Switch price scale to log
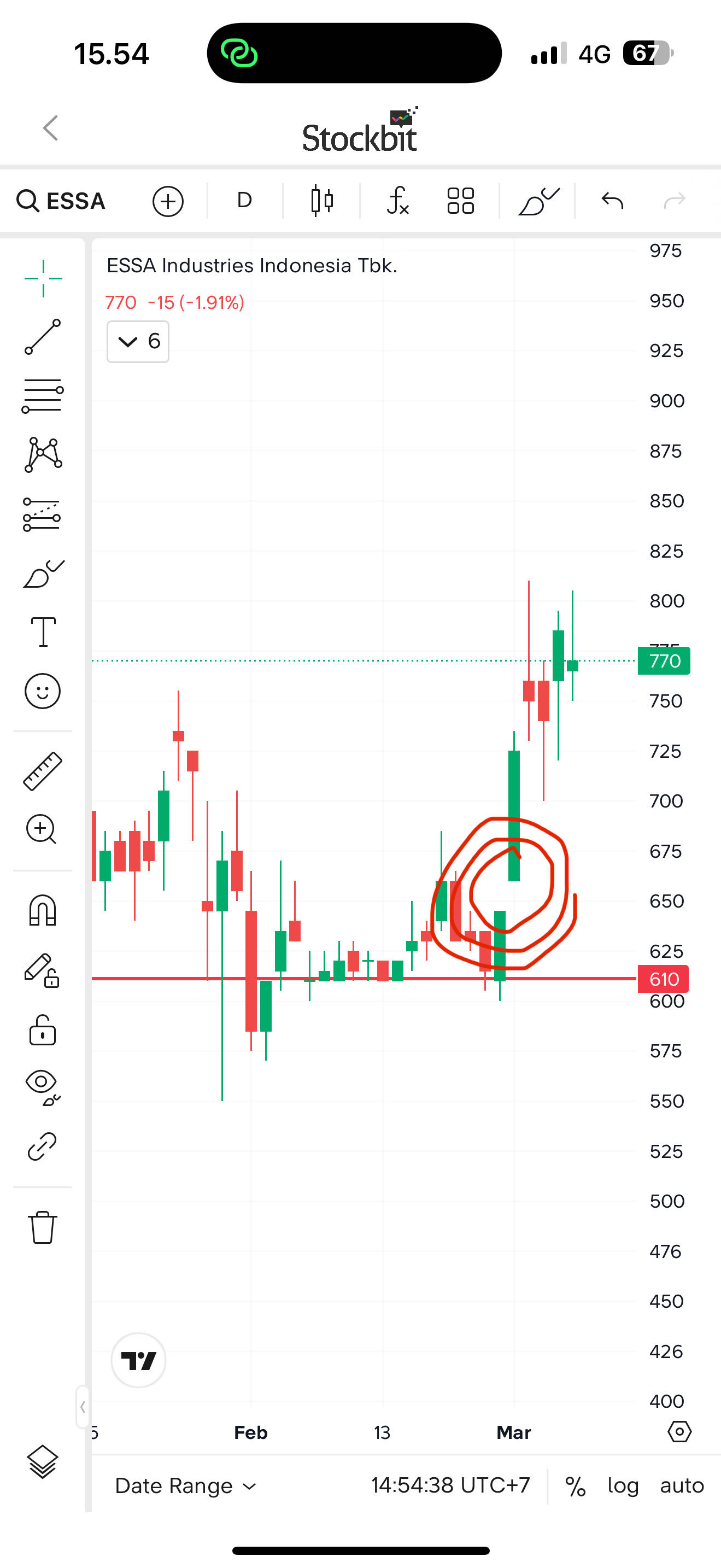721x1568 pixels. click(623, 1486)
